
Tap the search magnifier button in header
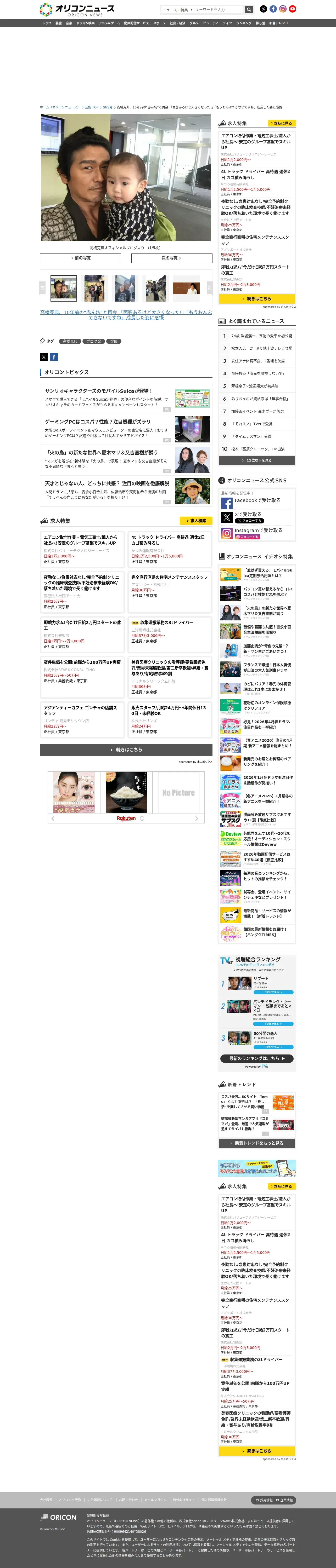(x=249, y=10)
